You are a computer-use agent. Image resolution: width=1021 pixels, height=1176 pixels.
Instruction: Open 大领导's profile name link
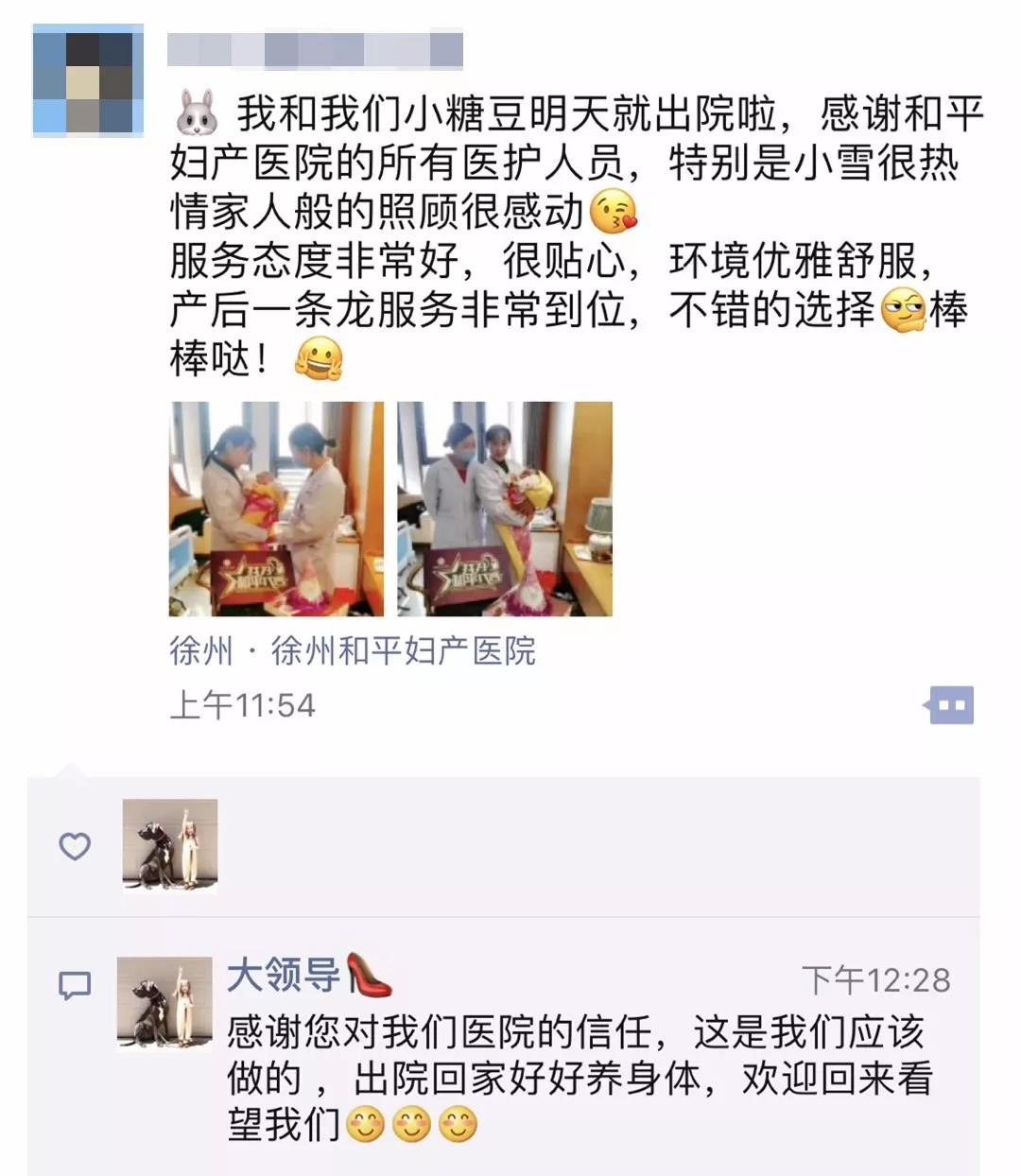tap(284, 974)
